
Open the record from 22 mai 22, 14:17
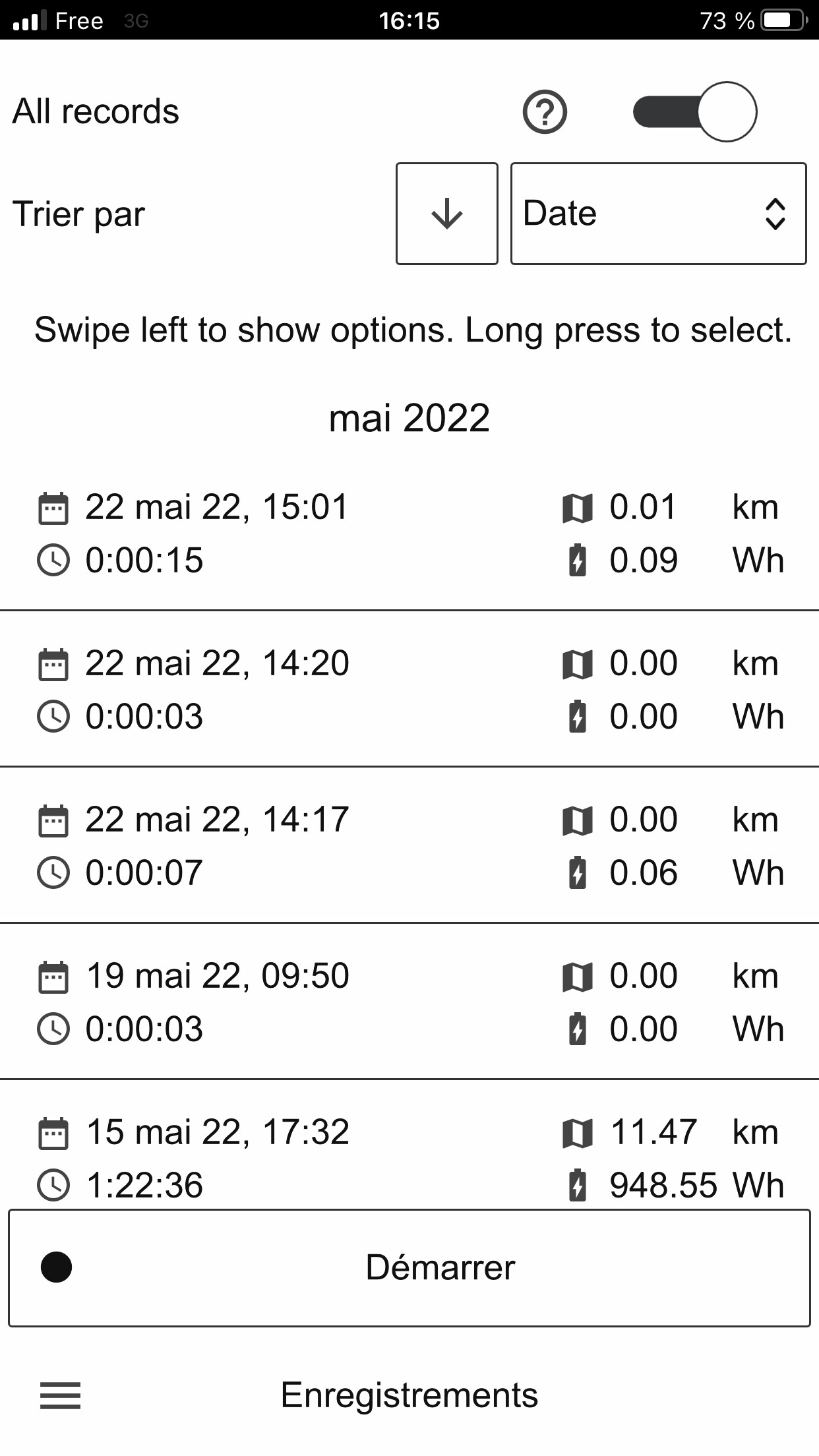coord(409,845)
